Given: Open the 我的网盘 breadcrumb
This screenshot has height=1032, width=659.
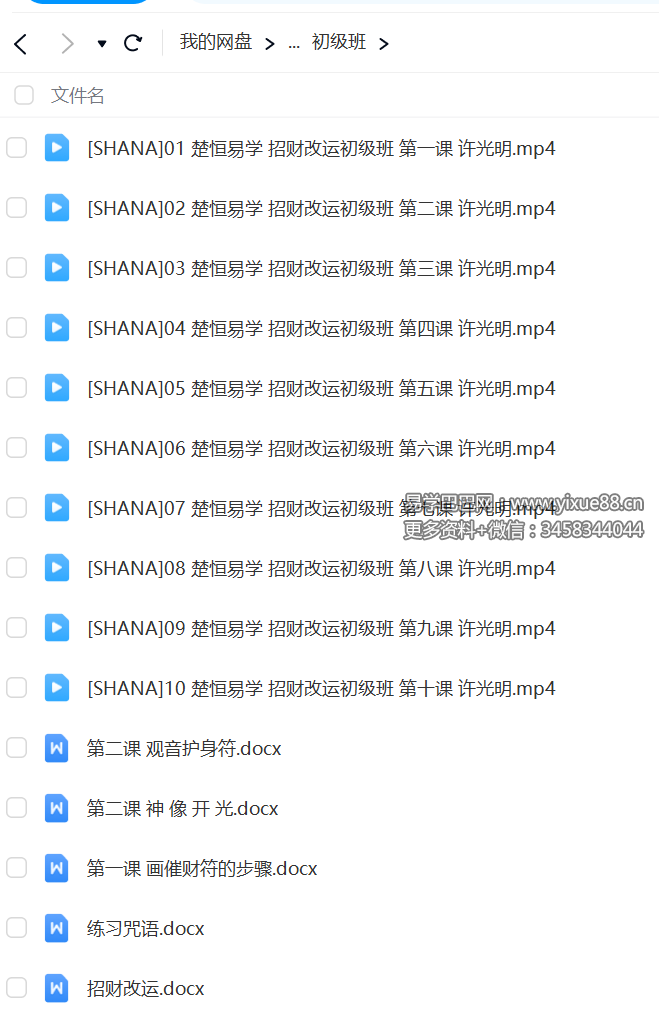Looking at the screenshot, I should click(x=215, y=42).
